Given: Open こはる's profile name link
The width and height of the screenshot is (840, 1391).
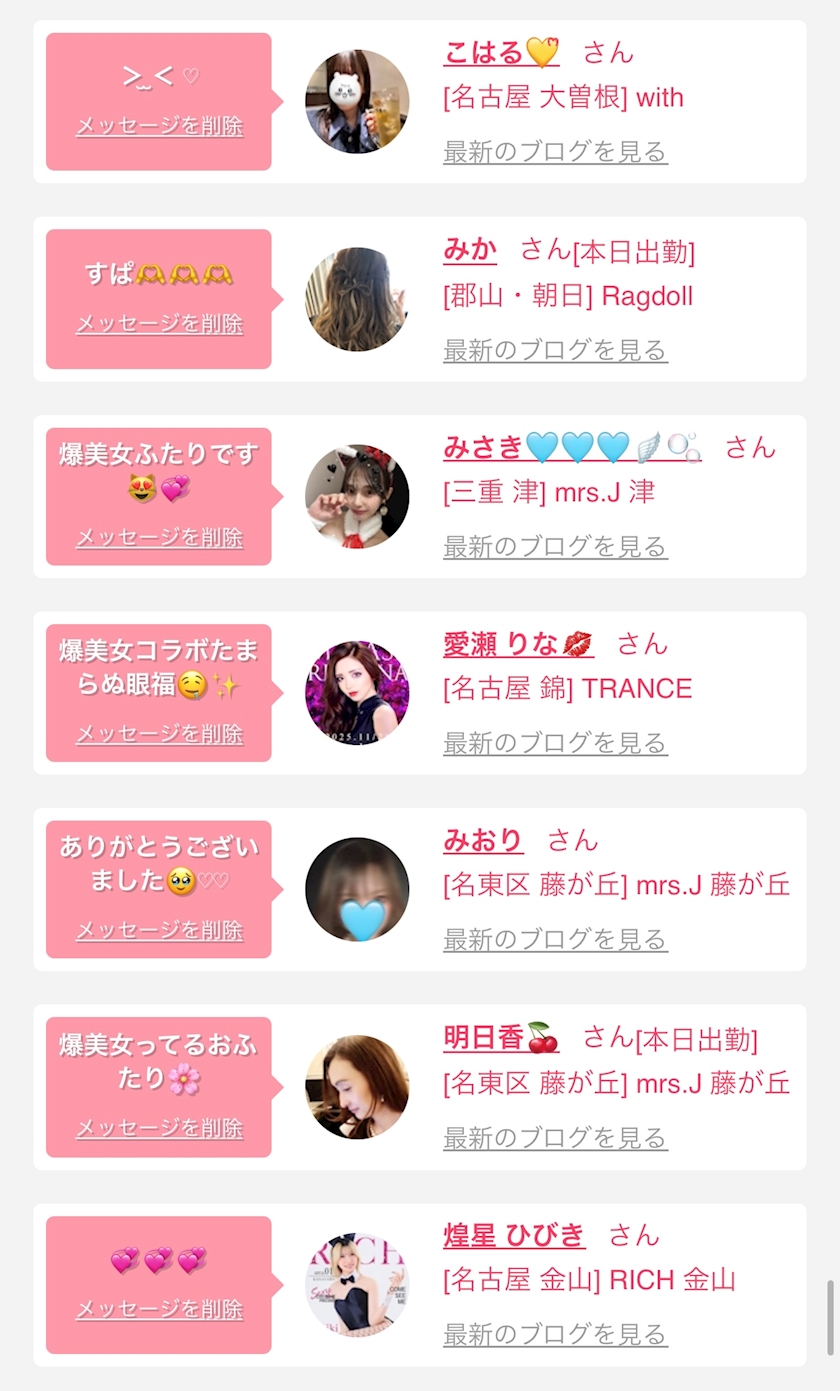Looking at the screenshot, I should 500,52.
